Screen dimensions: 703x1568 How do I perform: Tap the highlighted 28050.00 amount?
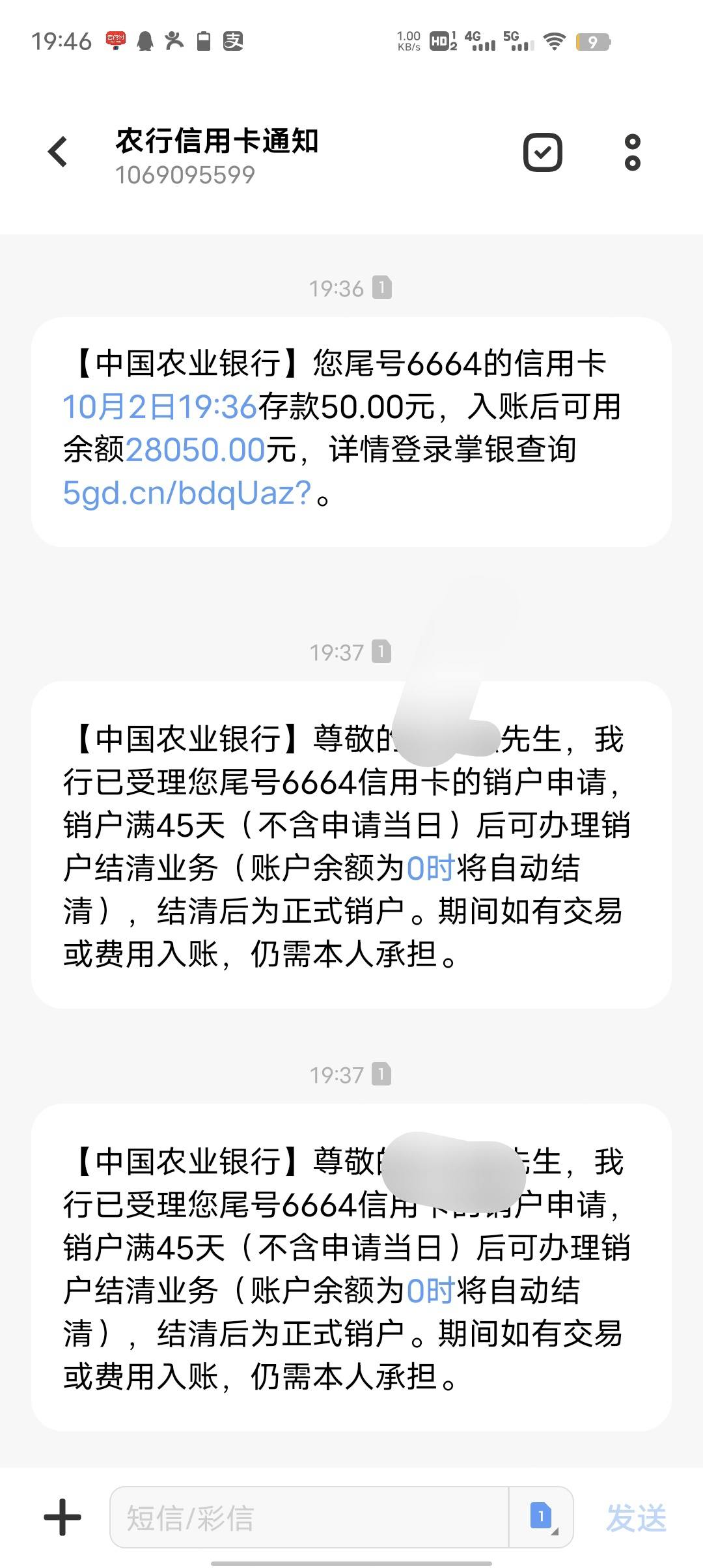(x=195, y=450)
